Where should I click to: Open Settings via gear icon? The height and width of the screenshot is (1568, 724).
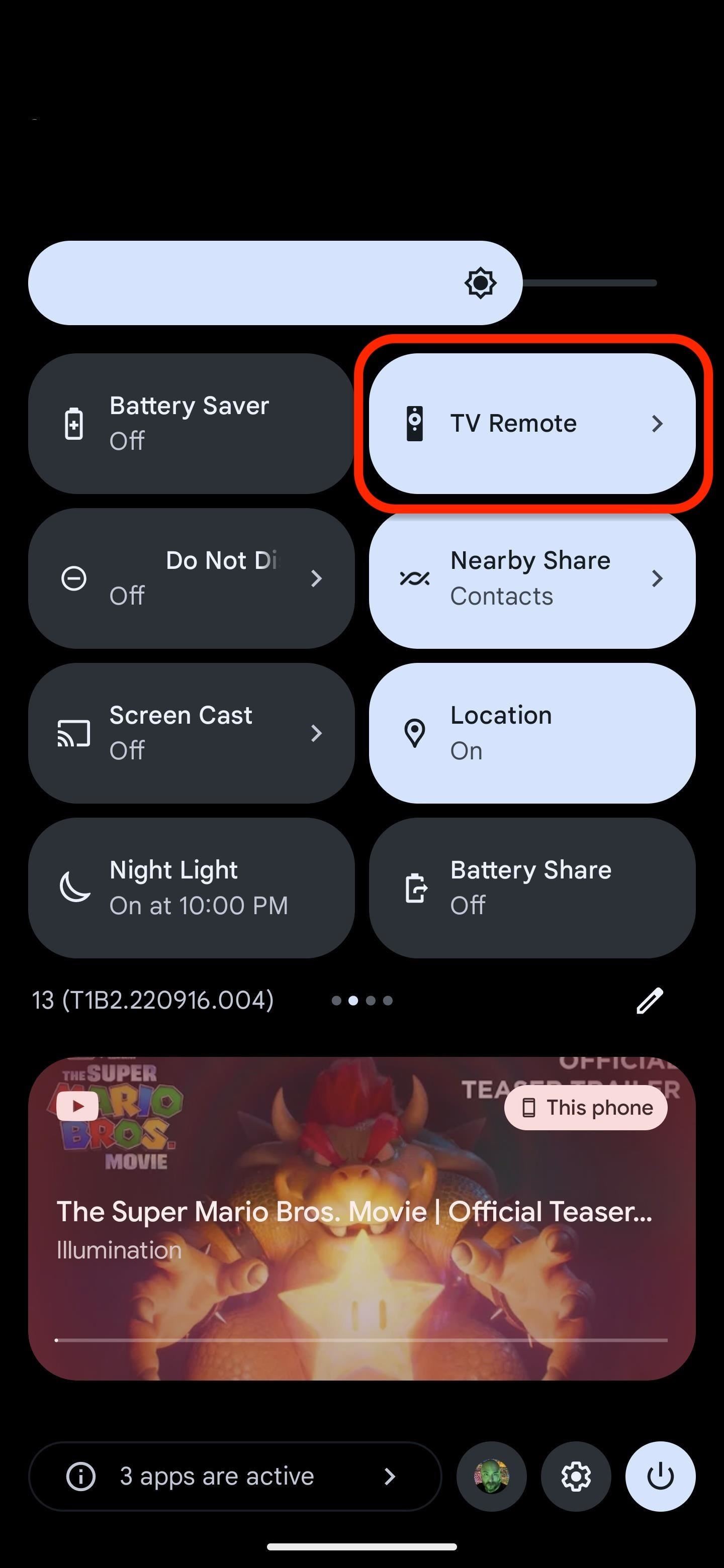(x=575, y=1476)
